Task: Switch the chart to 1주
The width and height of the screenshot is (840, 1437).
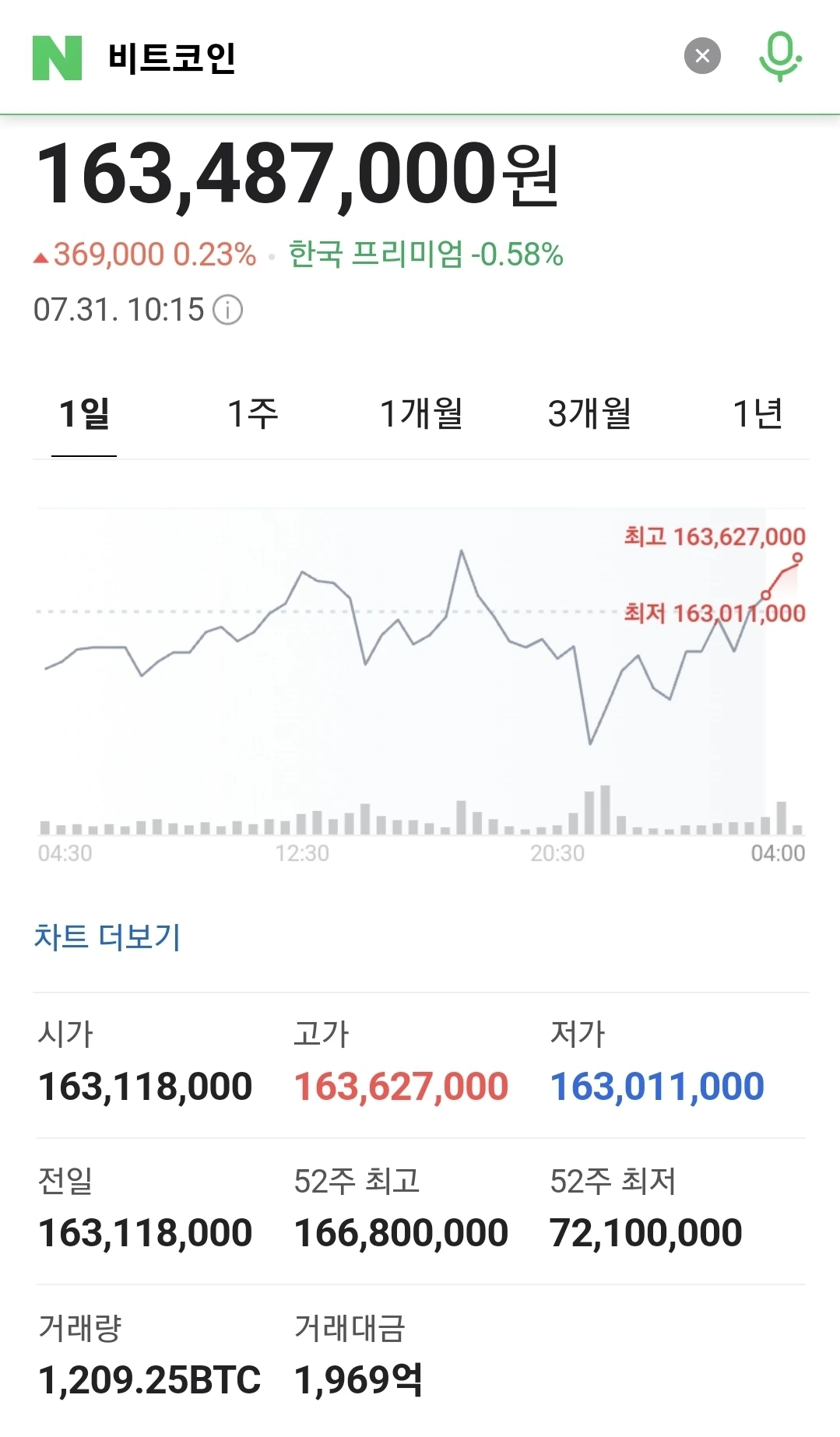Action: [x=252, y=414]
